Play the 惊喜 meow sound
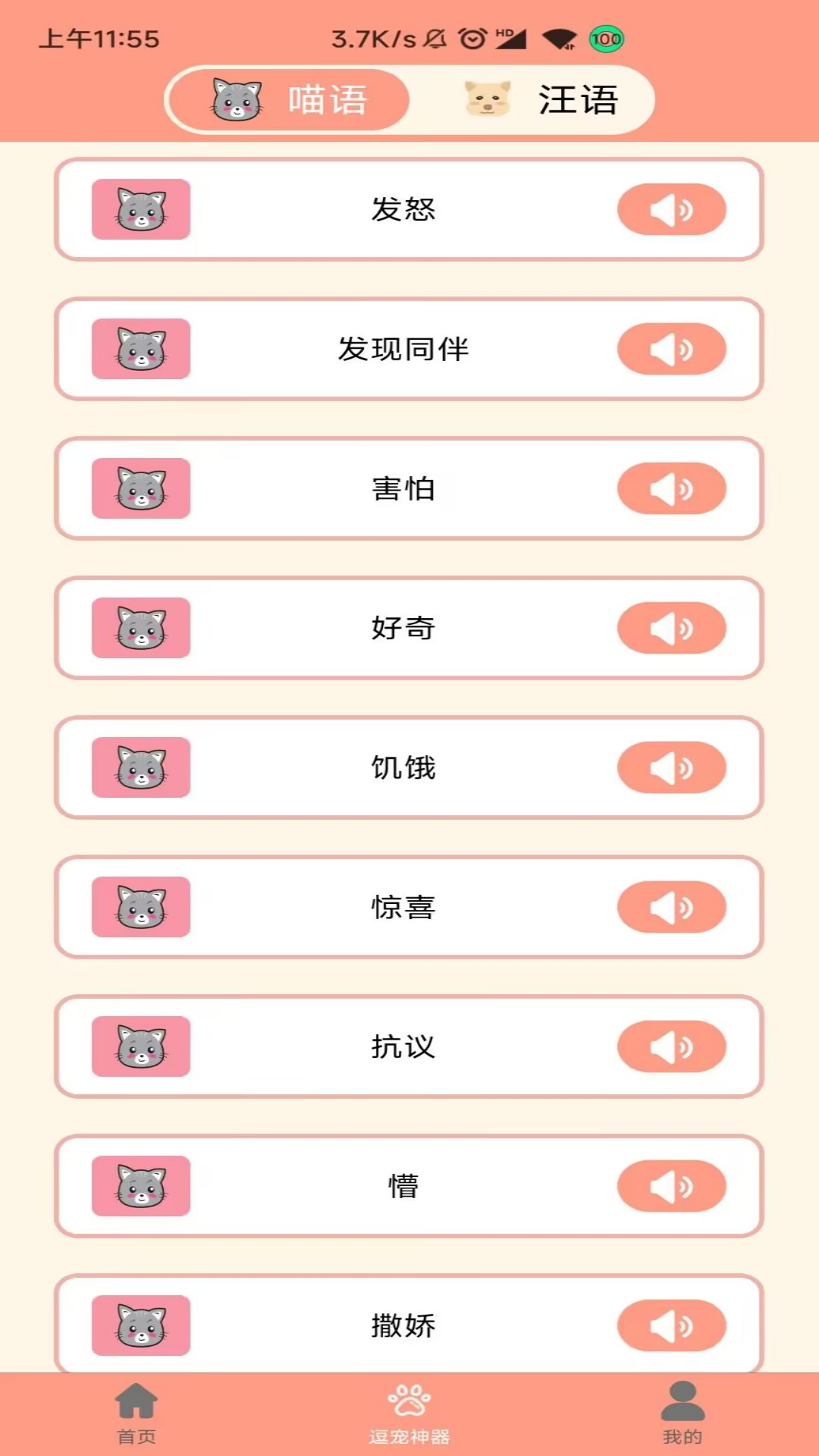 [x=671, y=907]
